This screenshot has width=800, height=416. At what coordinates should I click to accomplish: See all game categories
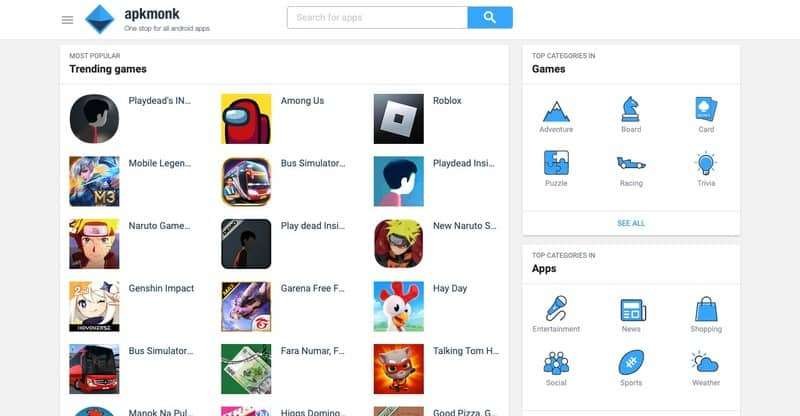631,223
